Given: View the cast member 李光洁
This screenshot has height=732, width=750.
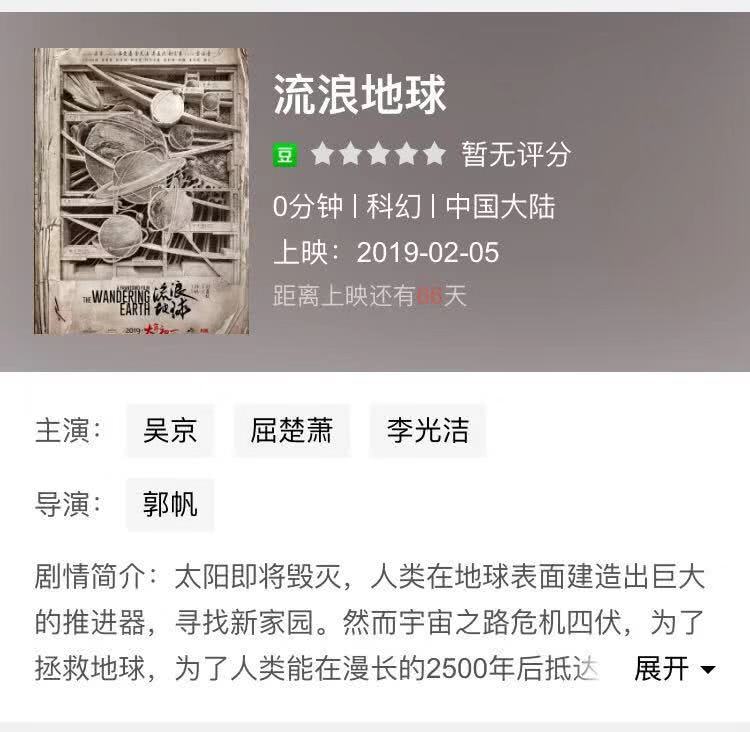Looking at the screenshot, I should pos(427,431).
